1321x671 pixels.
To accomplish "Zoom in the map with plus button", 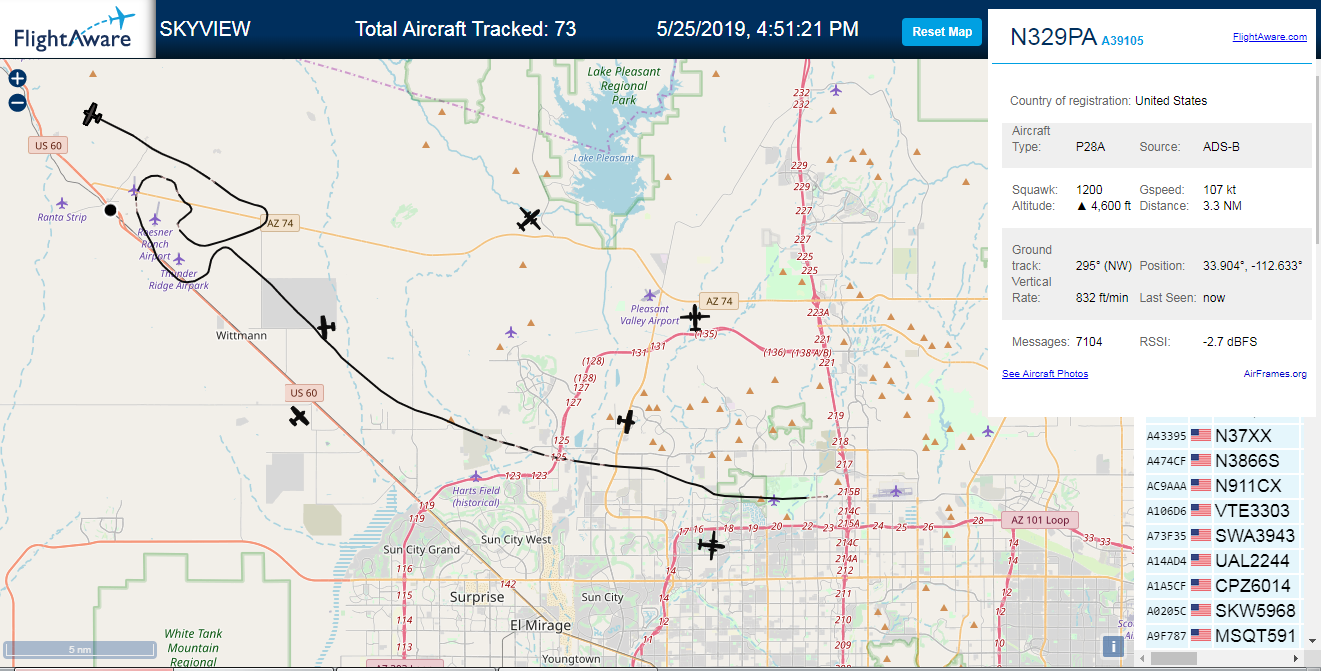I will tap(17, 79).
